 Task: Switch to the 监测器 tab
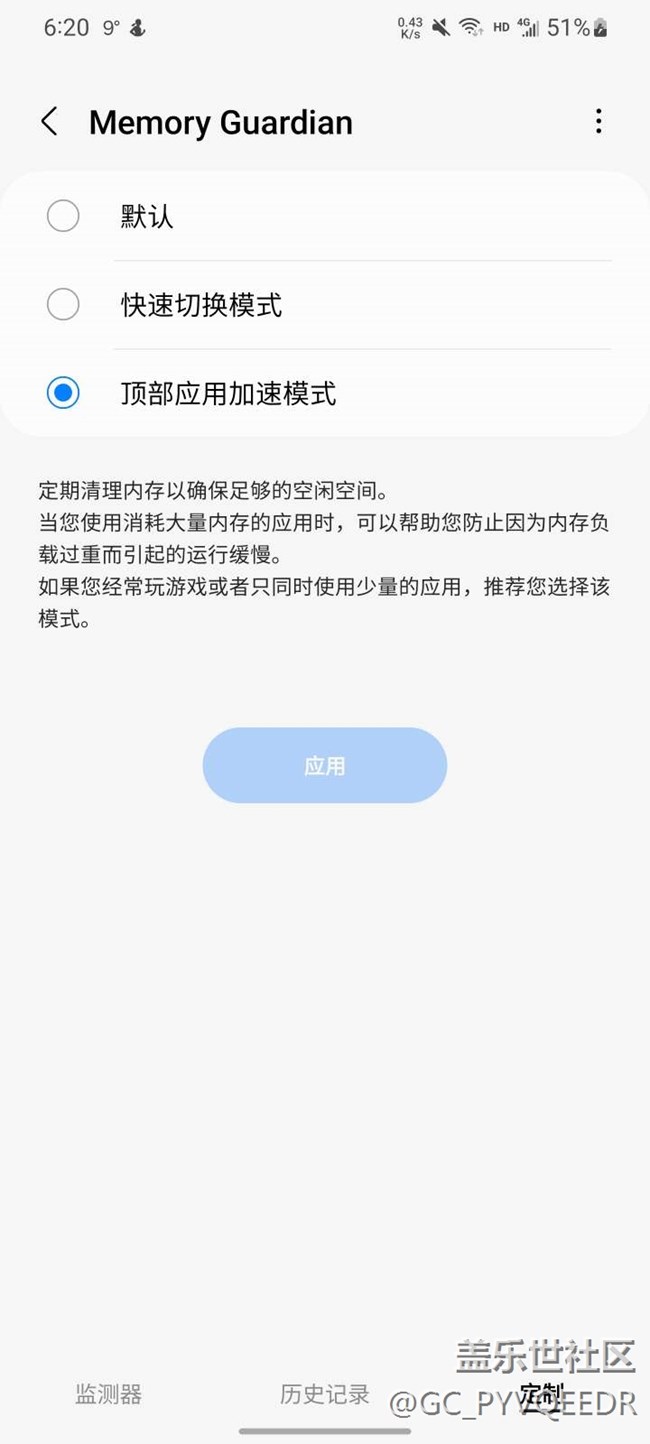(108, 1394)
